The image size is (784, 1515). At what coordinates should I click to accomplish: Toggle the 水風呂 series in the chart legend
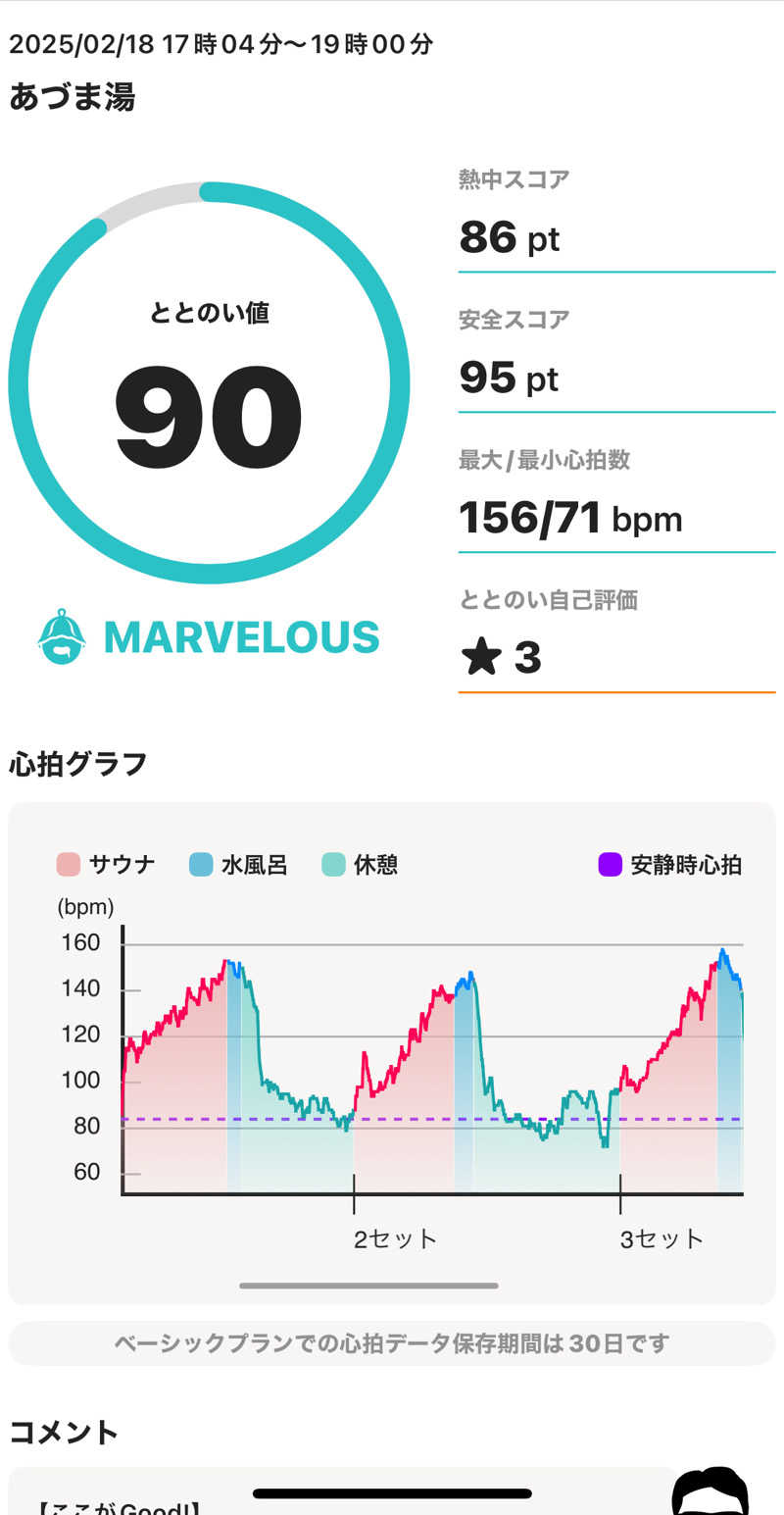[238, 865]
